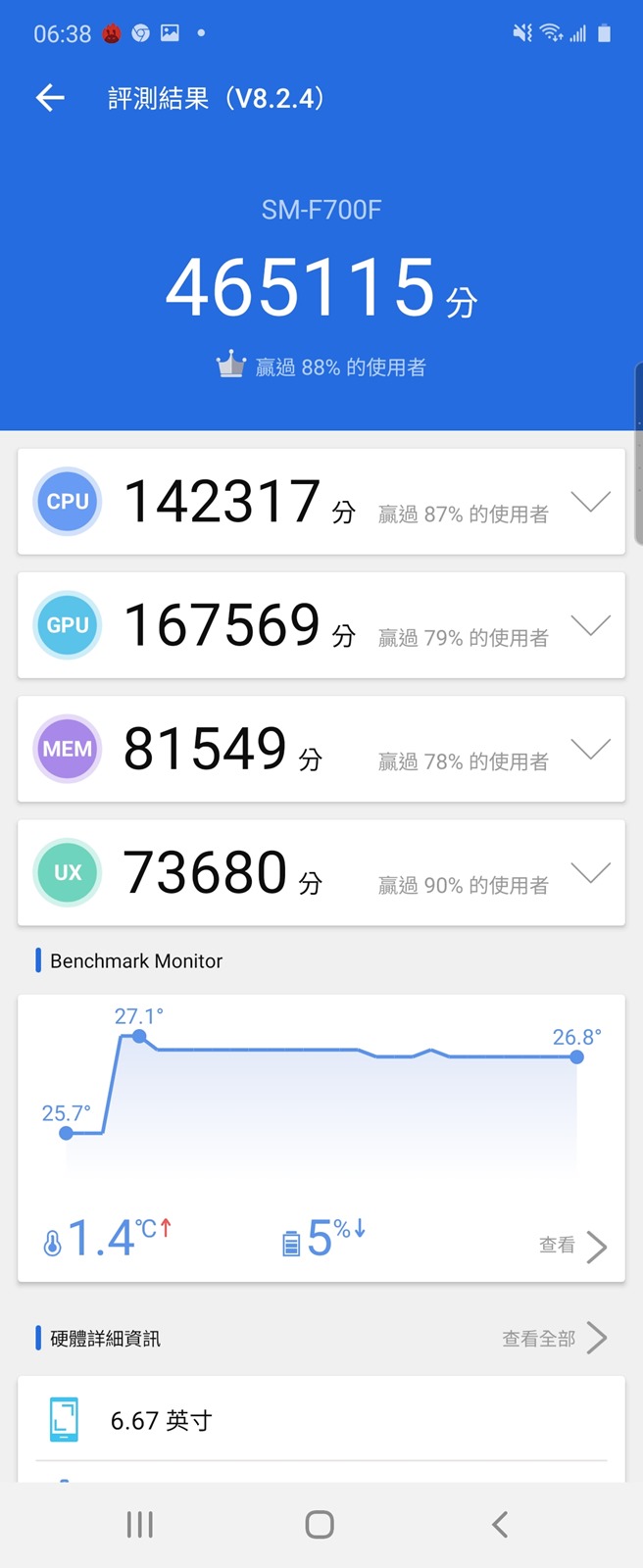This screenshot has height=1568, width=643.
Task: Open the 6.67 英寸 screen info row
Action: point(321,1420)
